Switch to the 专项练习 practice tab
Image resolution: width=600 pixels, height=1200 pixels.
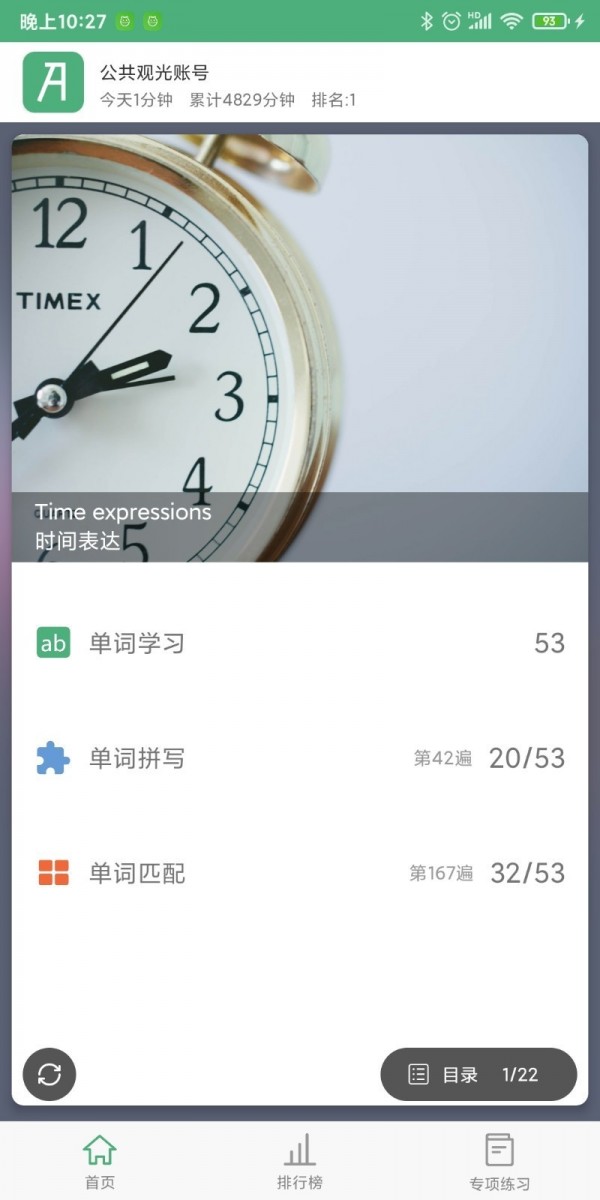tap(499, 1161)
